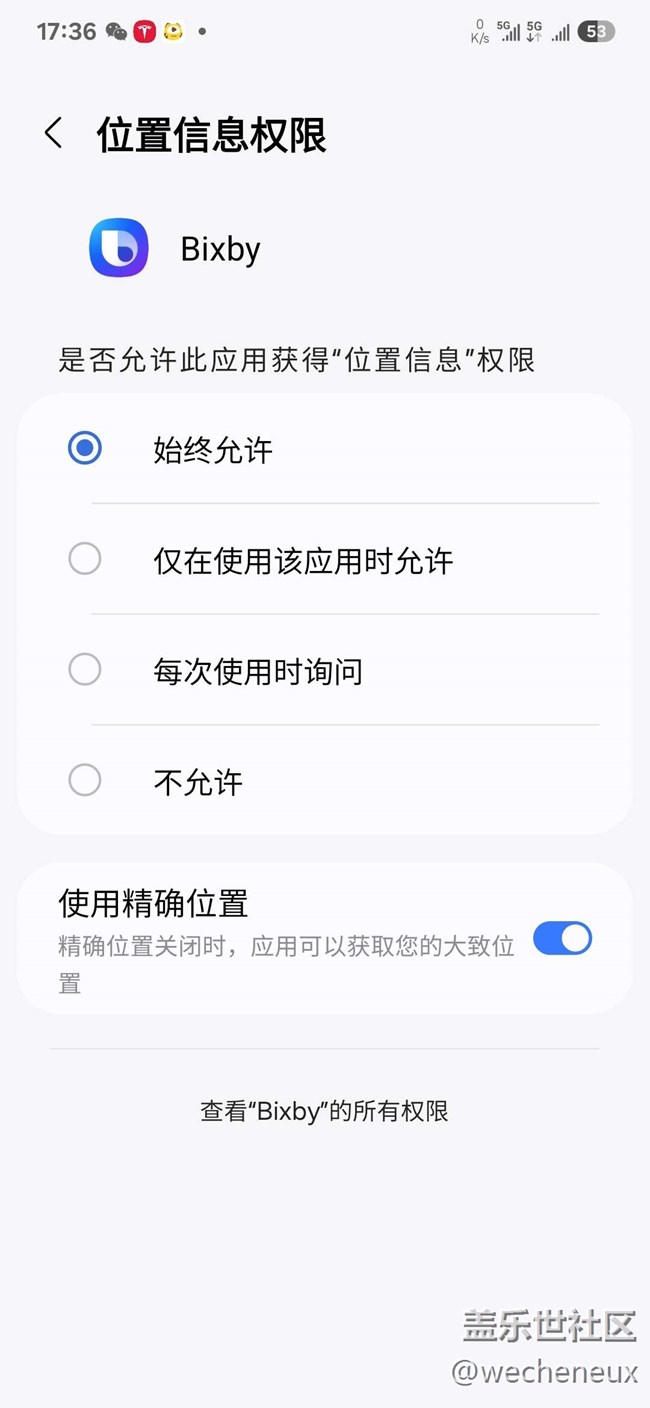Viewport: 650px width, 1408px height.
Task: Open 查看"Bixby"的所有权限 link
Action: coord(324,1110)
